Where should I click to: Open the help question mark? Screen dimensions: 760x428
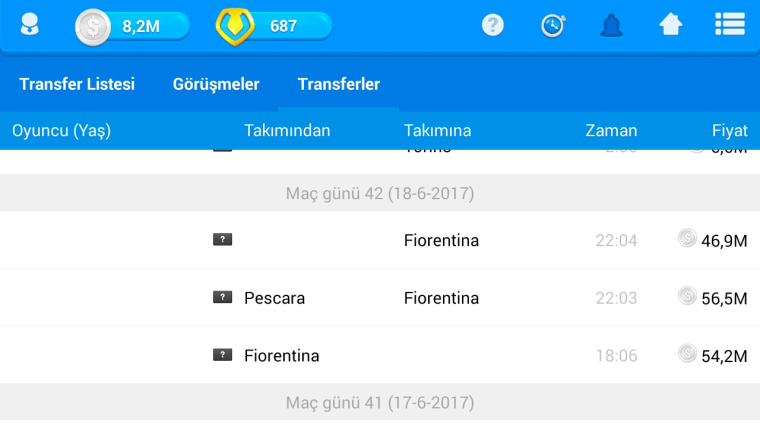click(x=493, y=26)
